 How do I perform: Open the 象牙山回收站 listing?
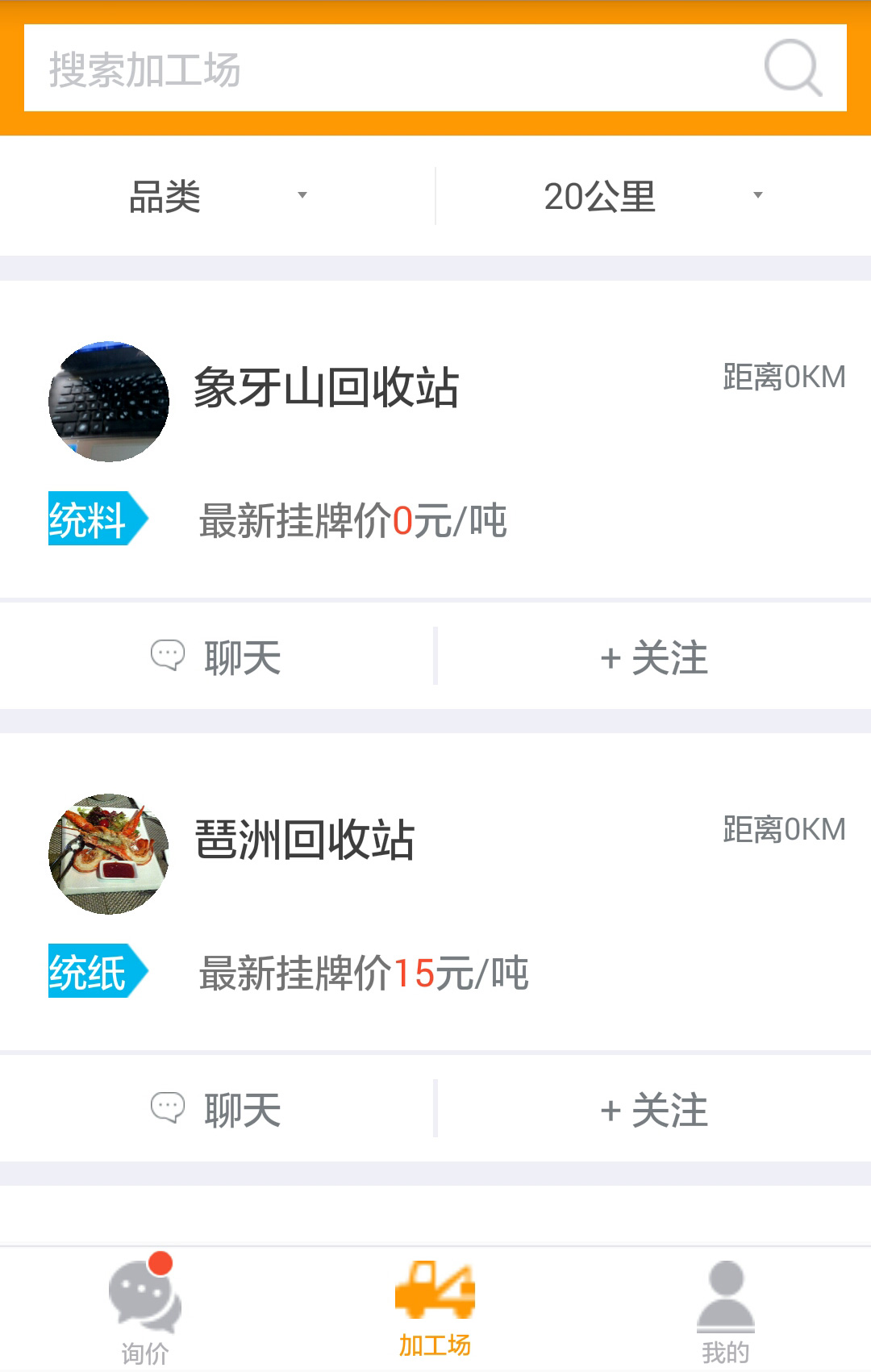pyautogui.click(x=327, y=388)
